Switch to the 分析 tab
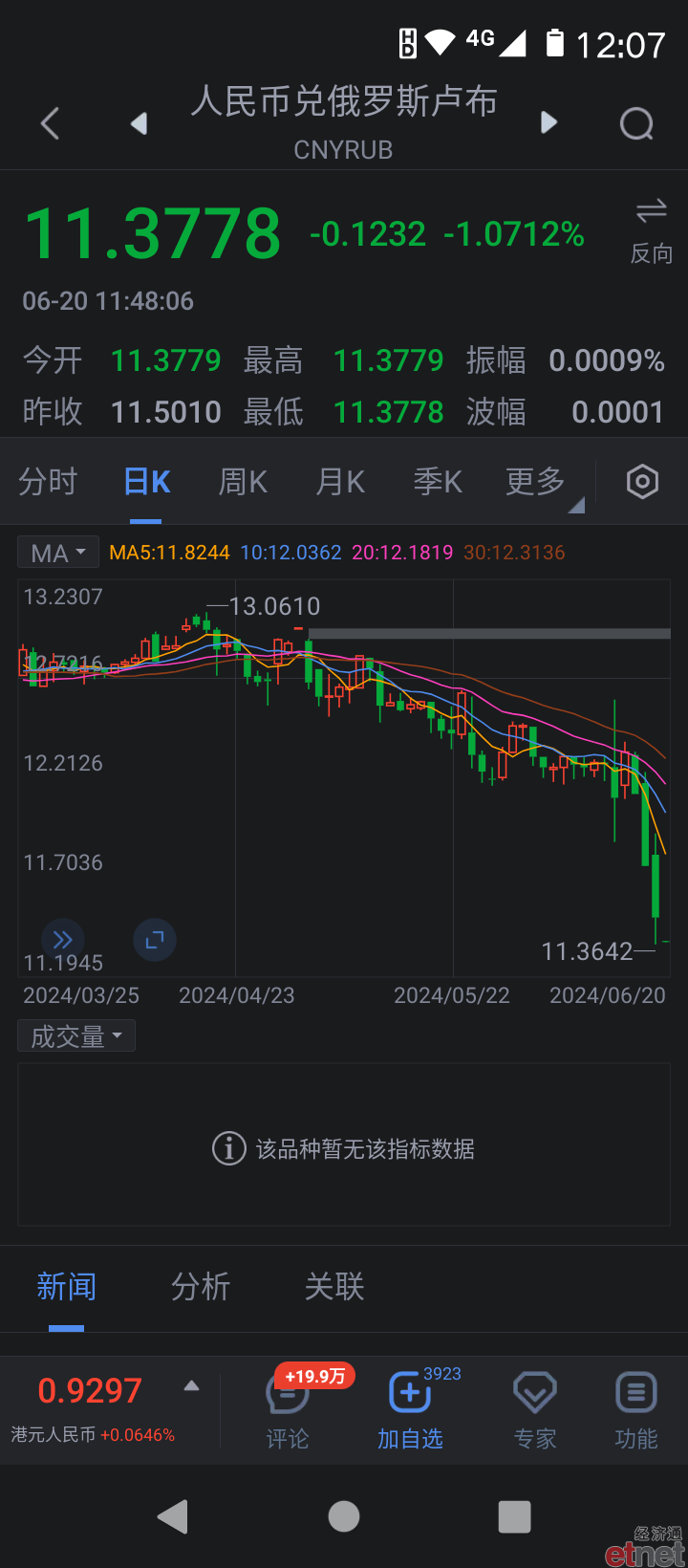The height and width of the screenshot is (1568, 688). [x=201, y=1287]
